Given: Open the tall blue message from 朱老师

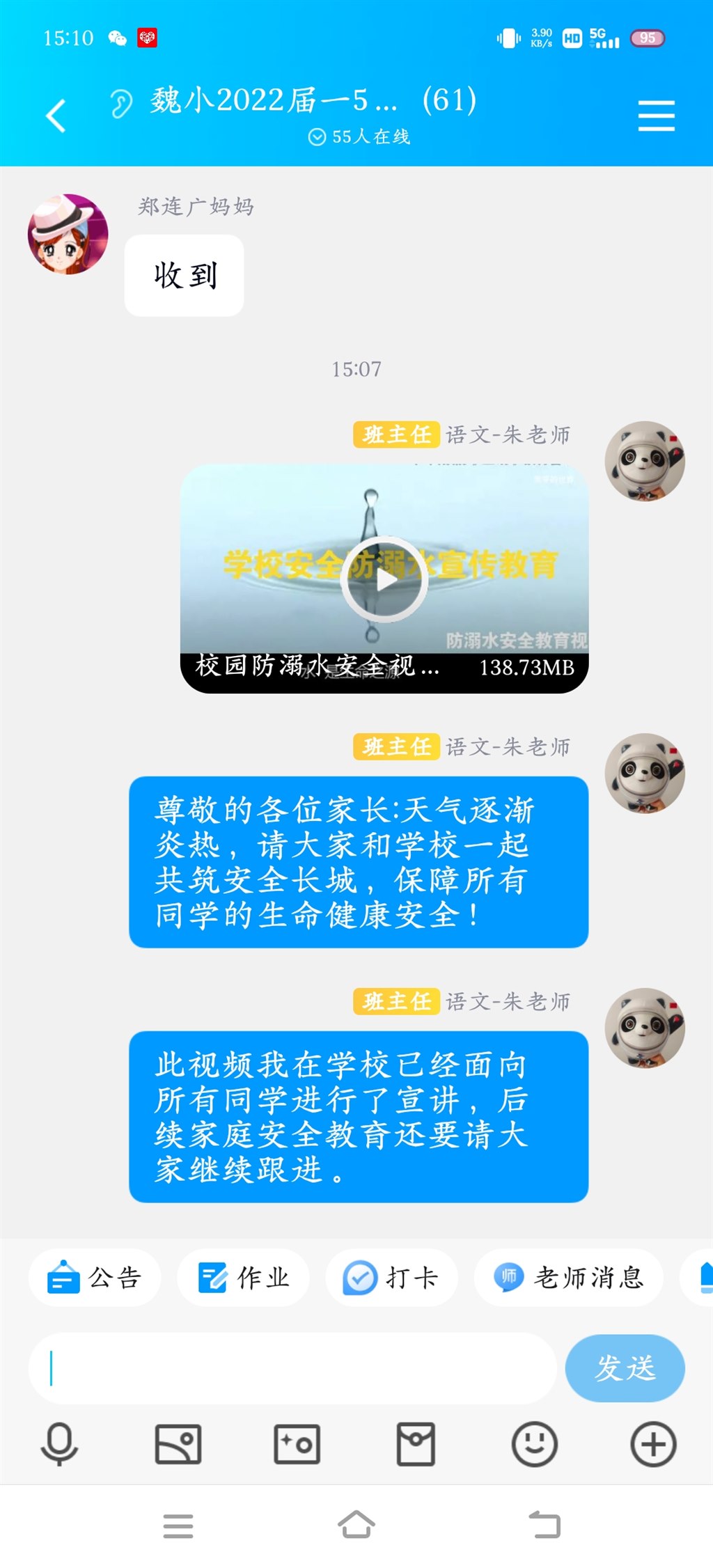Looking at the screenshot, I should tap(359, 862).
